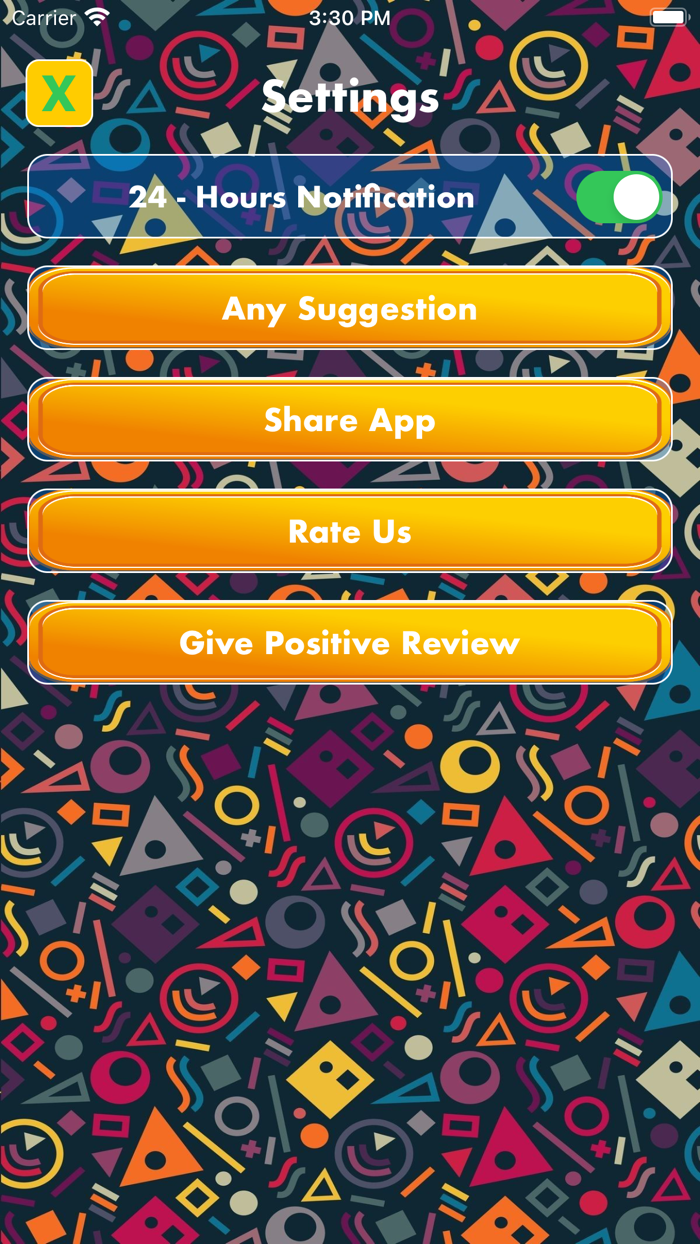Open the Any Suggestion option
Screen dimensions: 700x1244
pos(350,308)
